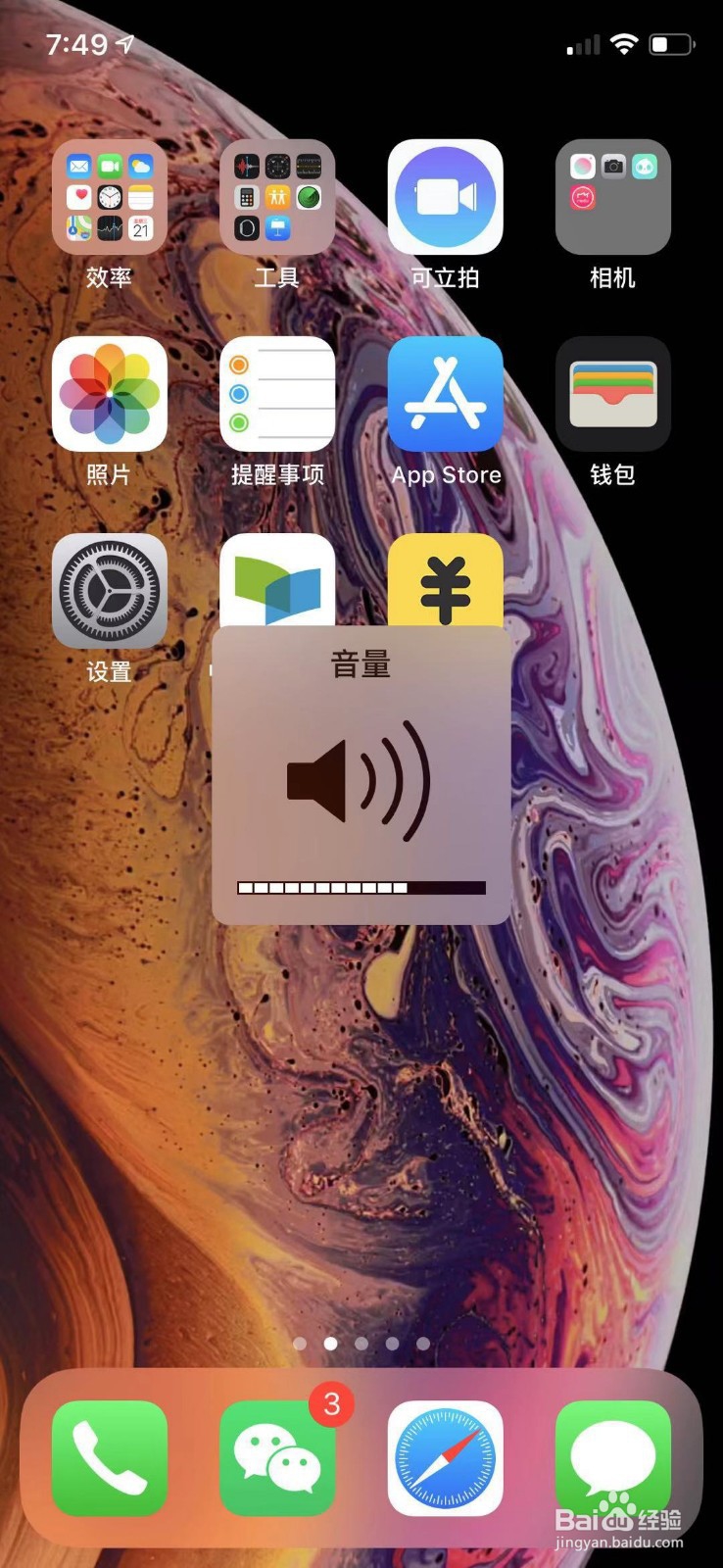Open Safari from the dock
This screenshot has height=1568, width=723.
(446, 1458)
